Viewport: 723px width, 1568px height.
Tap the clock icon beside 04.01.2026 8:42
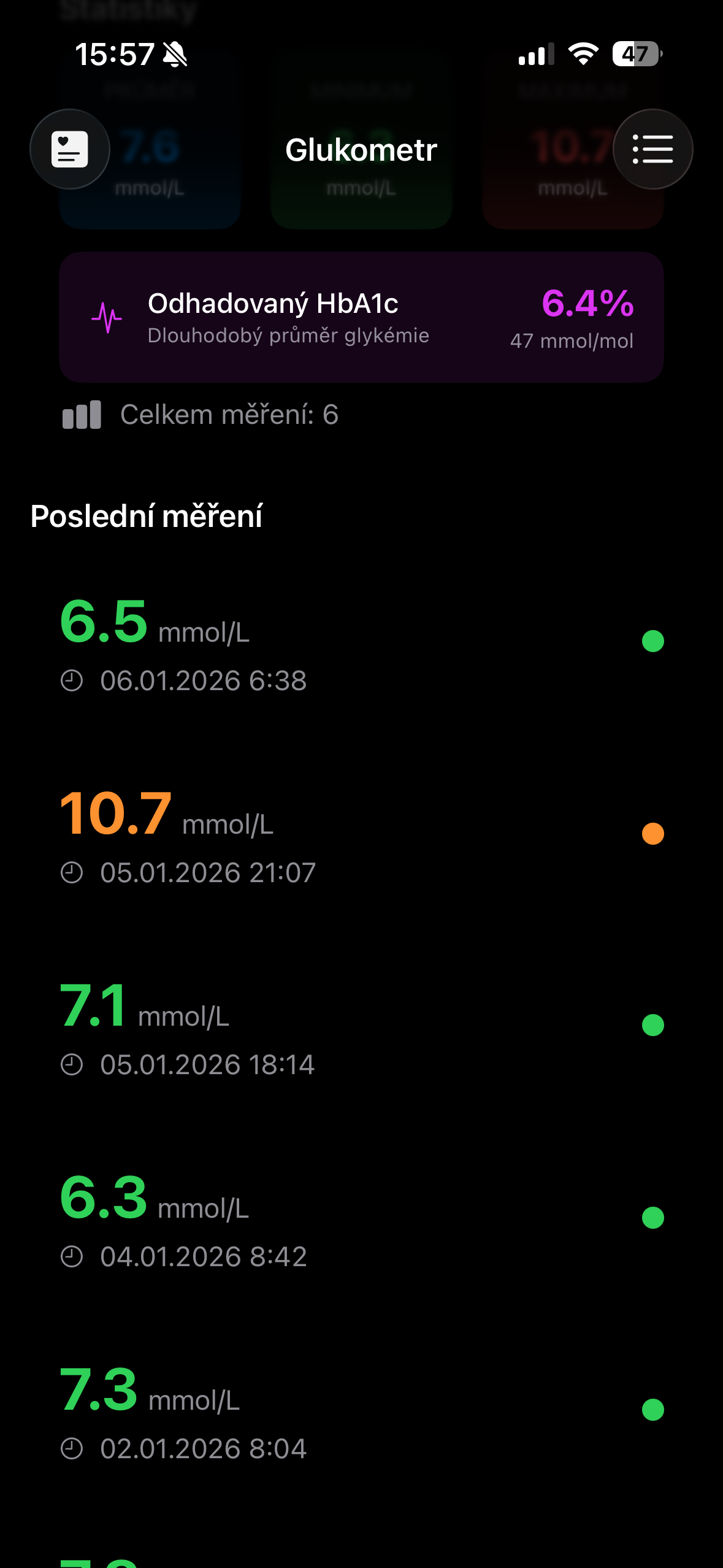[x=73, y=1256]
